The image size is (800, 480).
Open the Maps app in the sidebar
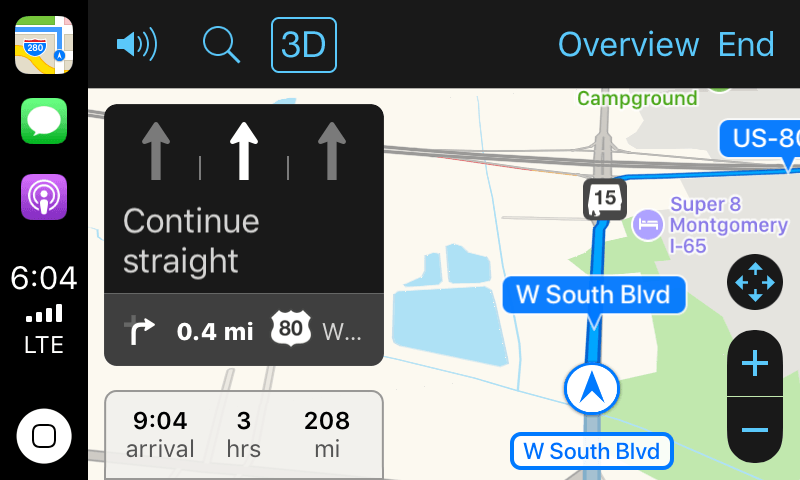44,45
